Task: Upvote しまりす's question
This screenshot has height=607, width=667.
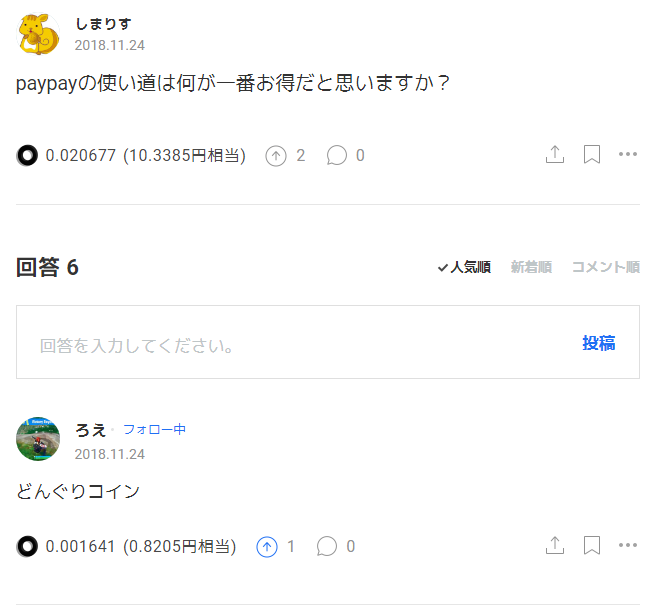Action: click(x=276, y=155)
